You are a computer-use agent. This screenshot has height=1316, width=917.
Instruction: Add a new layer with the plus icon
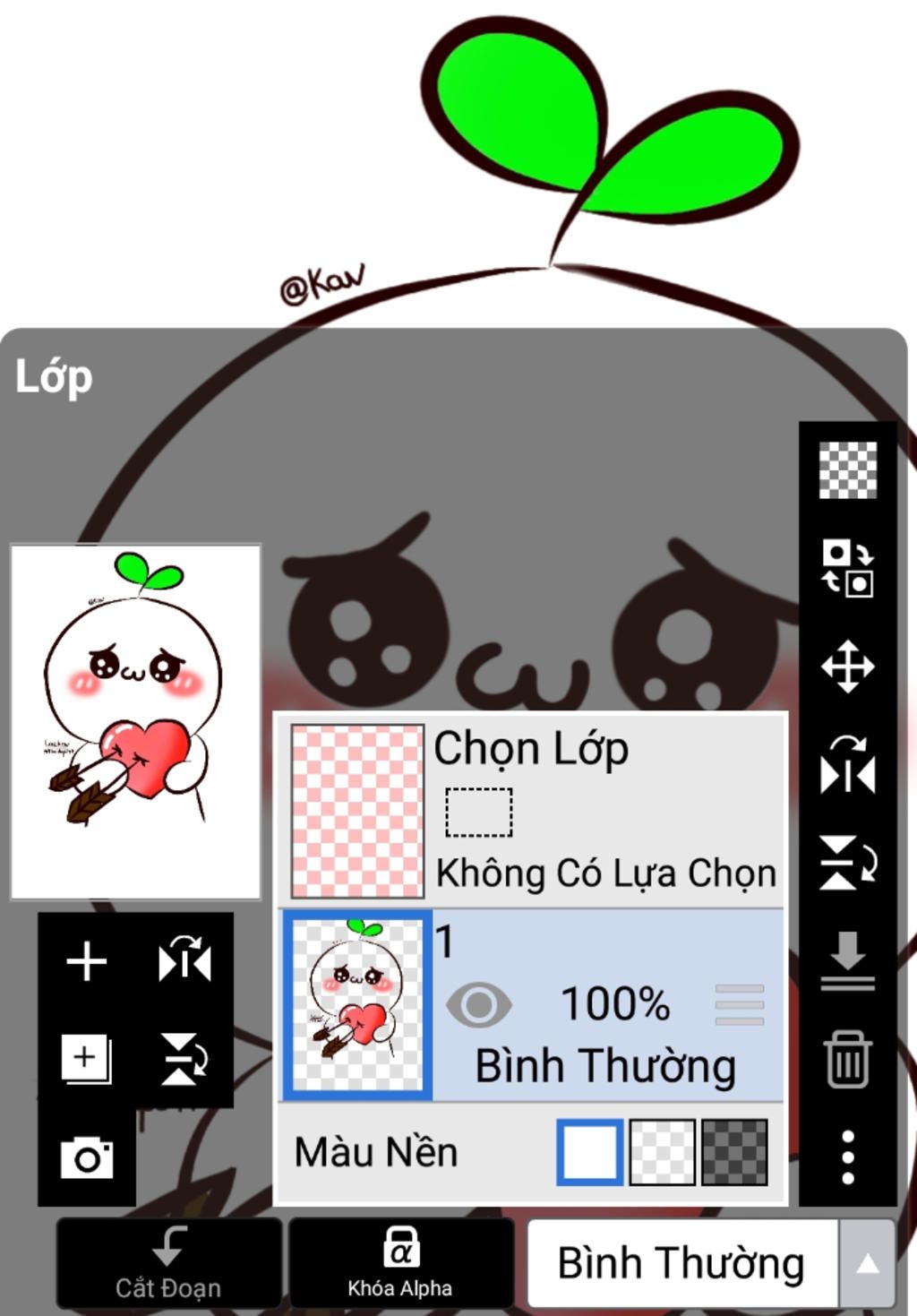[x=87, y=961]
